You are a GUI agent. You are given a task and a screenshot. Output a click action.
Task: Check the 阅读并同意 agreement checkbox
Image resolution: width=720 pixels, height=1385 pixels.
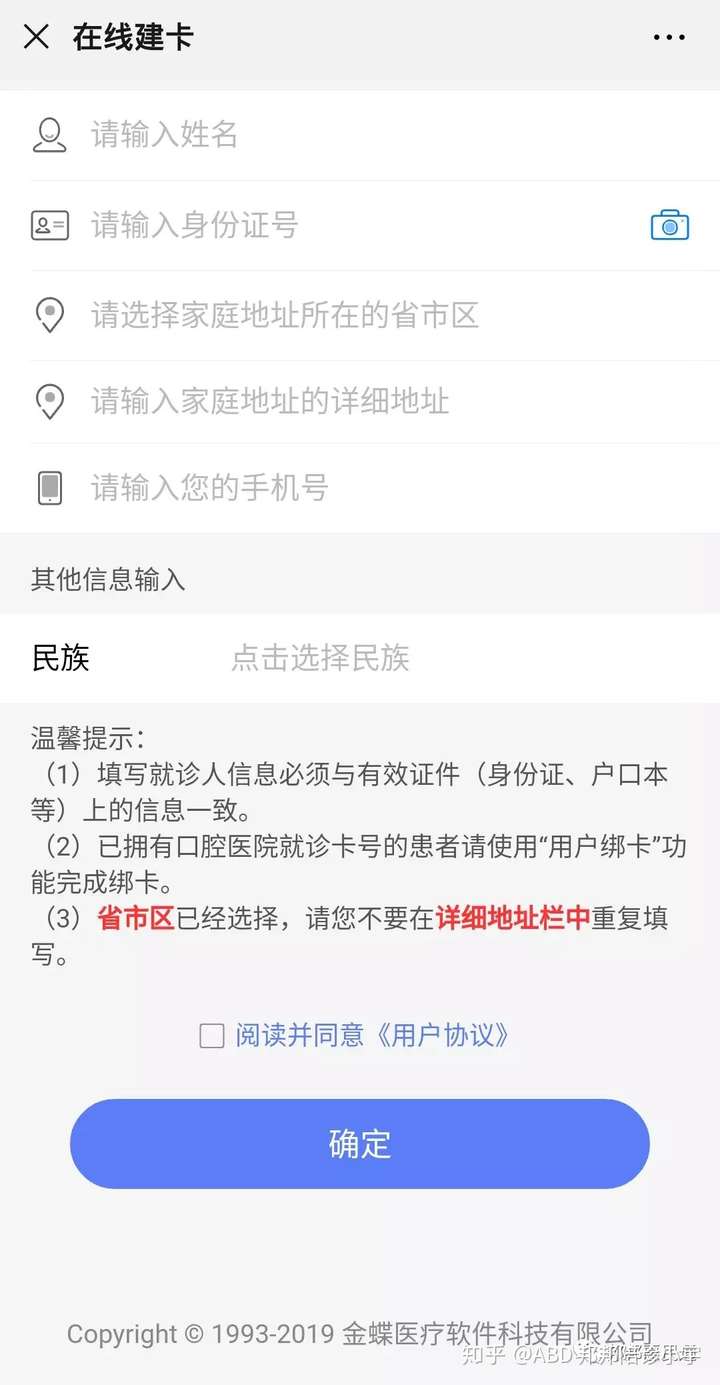(211, 1036)
